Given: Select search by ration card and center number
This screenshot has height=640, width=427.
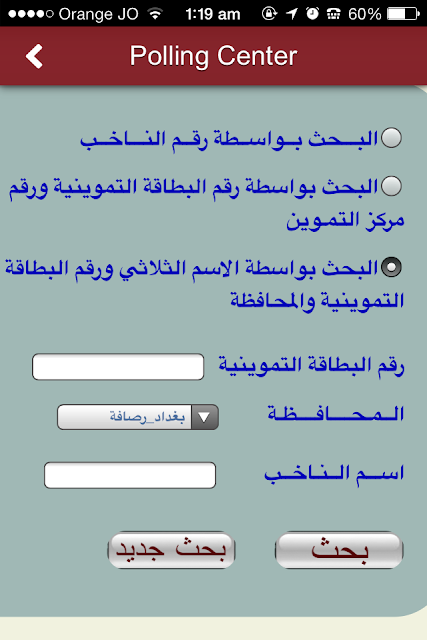Looking at the screenshot, I should [391, 186].
